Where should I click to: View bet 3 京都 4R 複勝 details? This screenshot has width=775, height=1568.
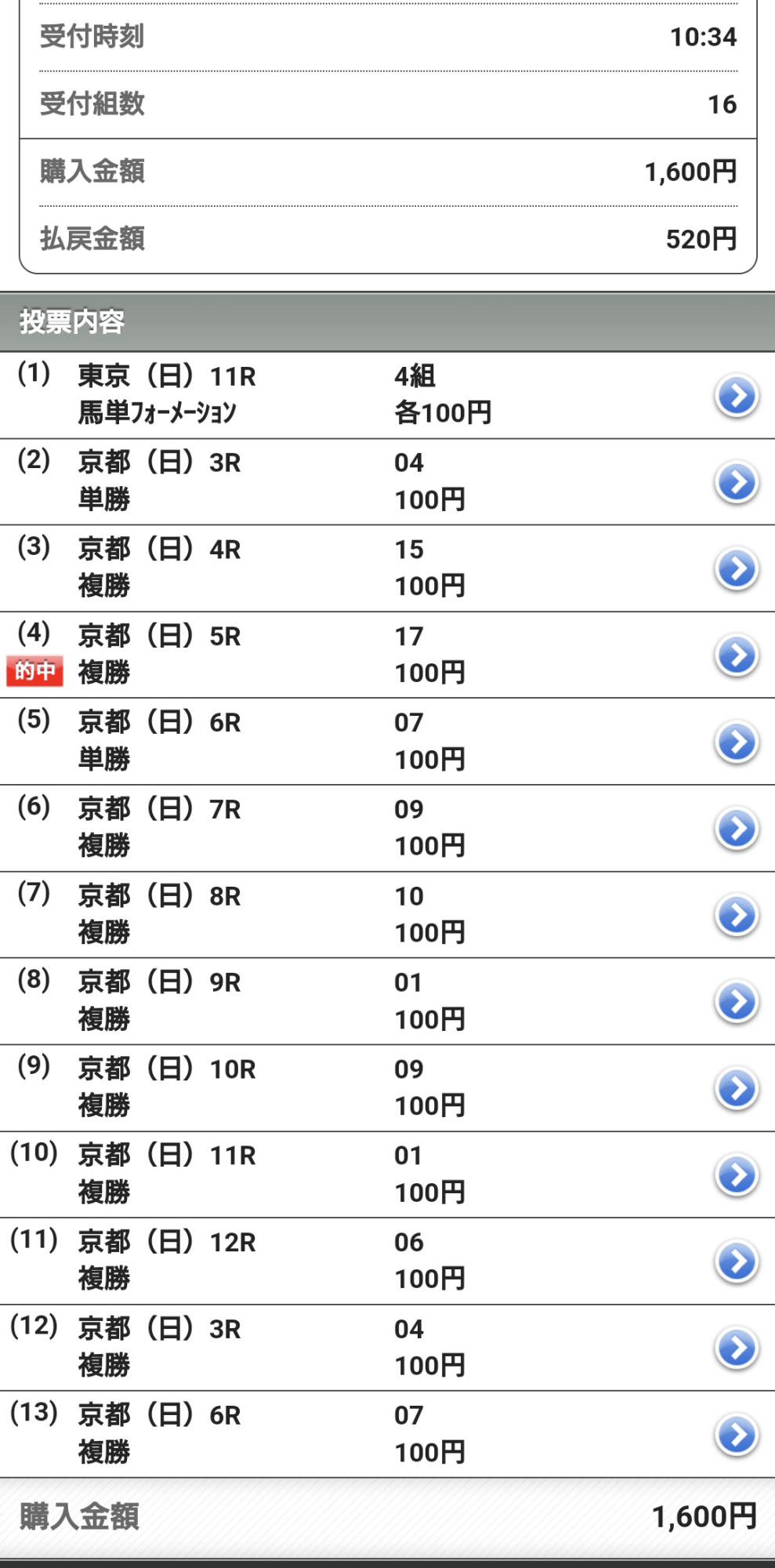point(387,568)
